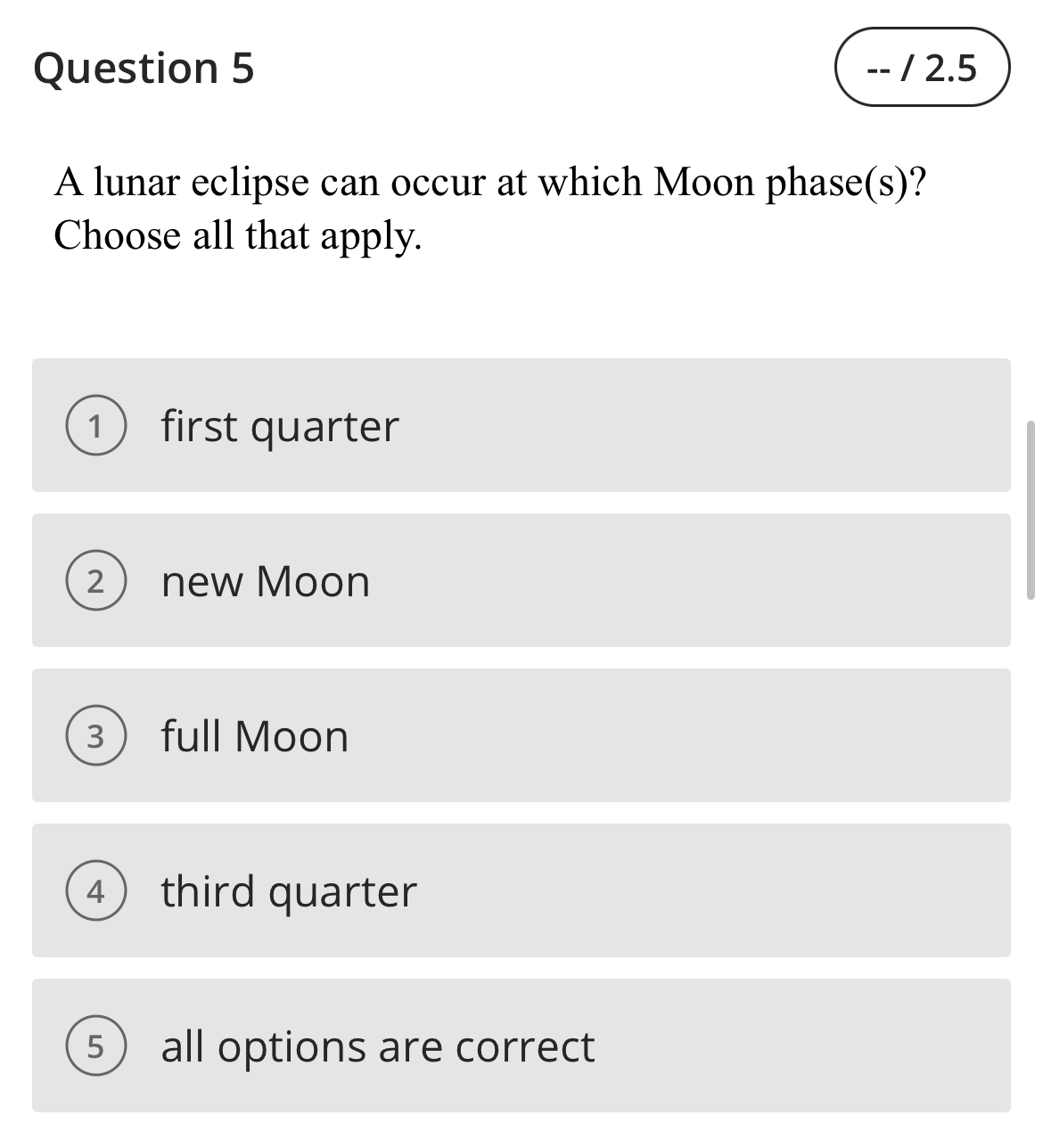Click the score pill showing '-- / 2.5'
Screen dimensions: 1043x1148
(x=920, y=65)
